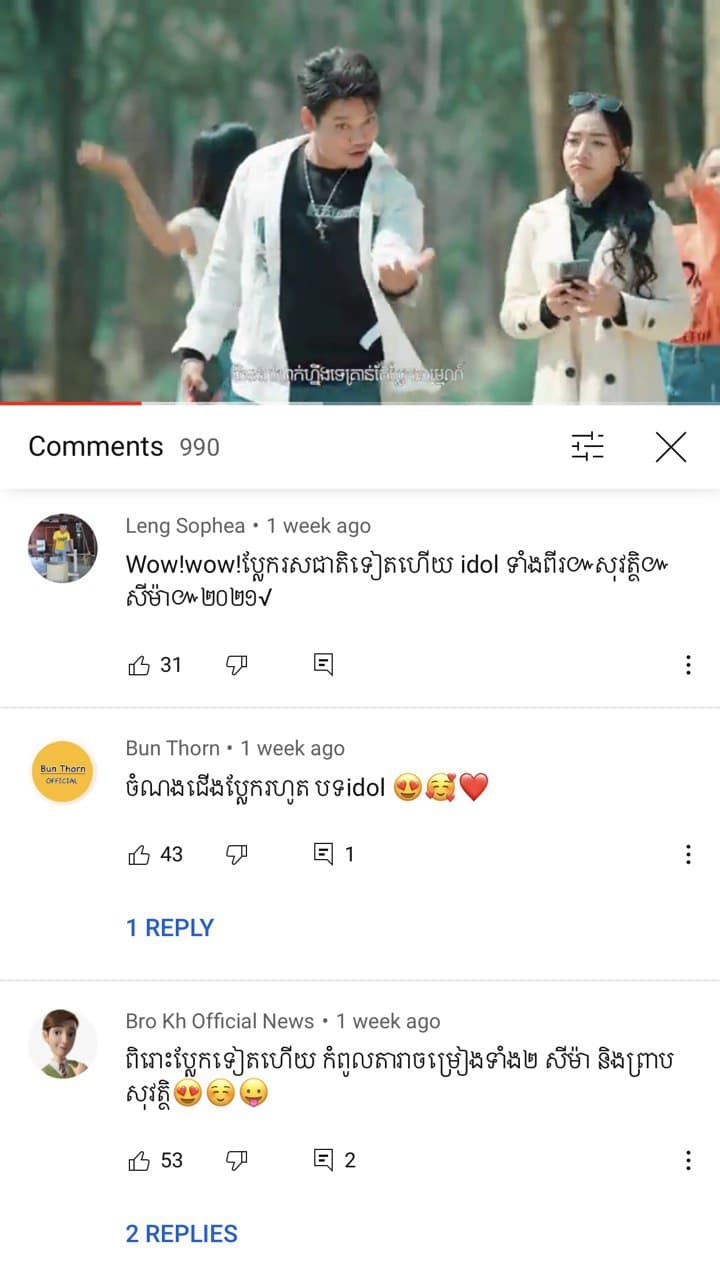Open more options for Bun Thorn's comment
This screenshot has height=1280, width=720.
tap(688, 855)
